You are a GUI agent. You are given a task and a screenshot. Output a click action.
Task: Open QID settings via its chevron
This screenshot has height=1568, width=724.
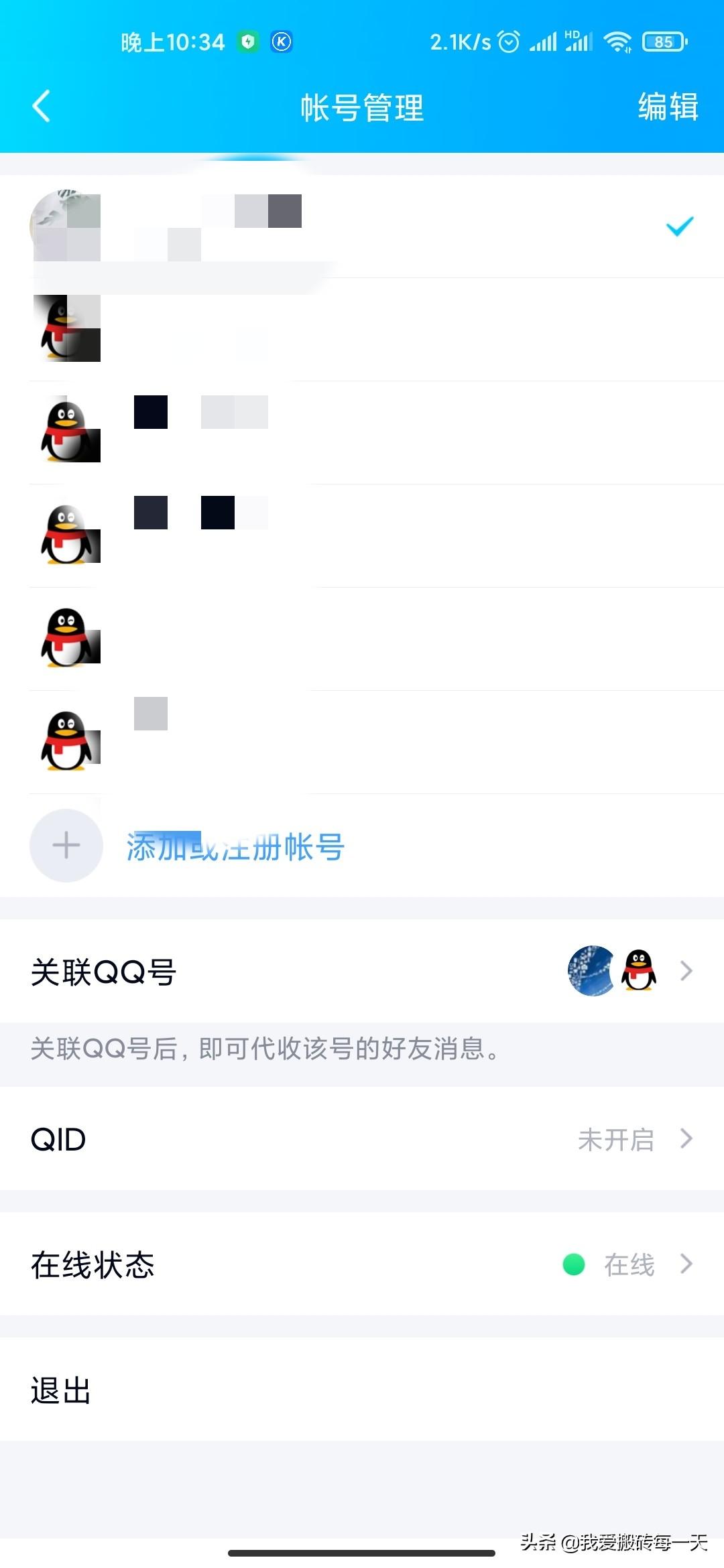click(x=686, y=1138)
